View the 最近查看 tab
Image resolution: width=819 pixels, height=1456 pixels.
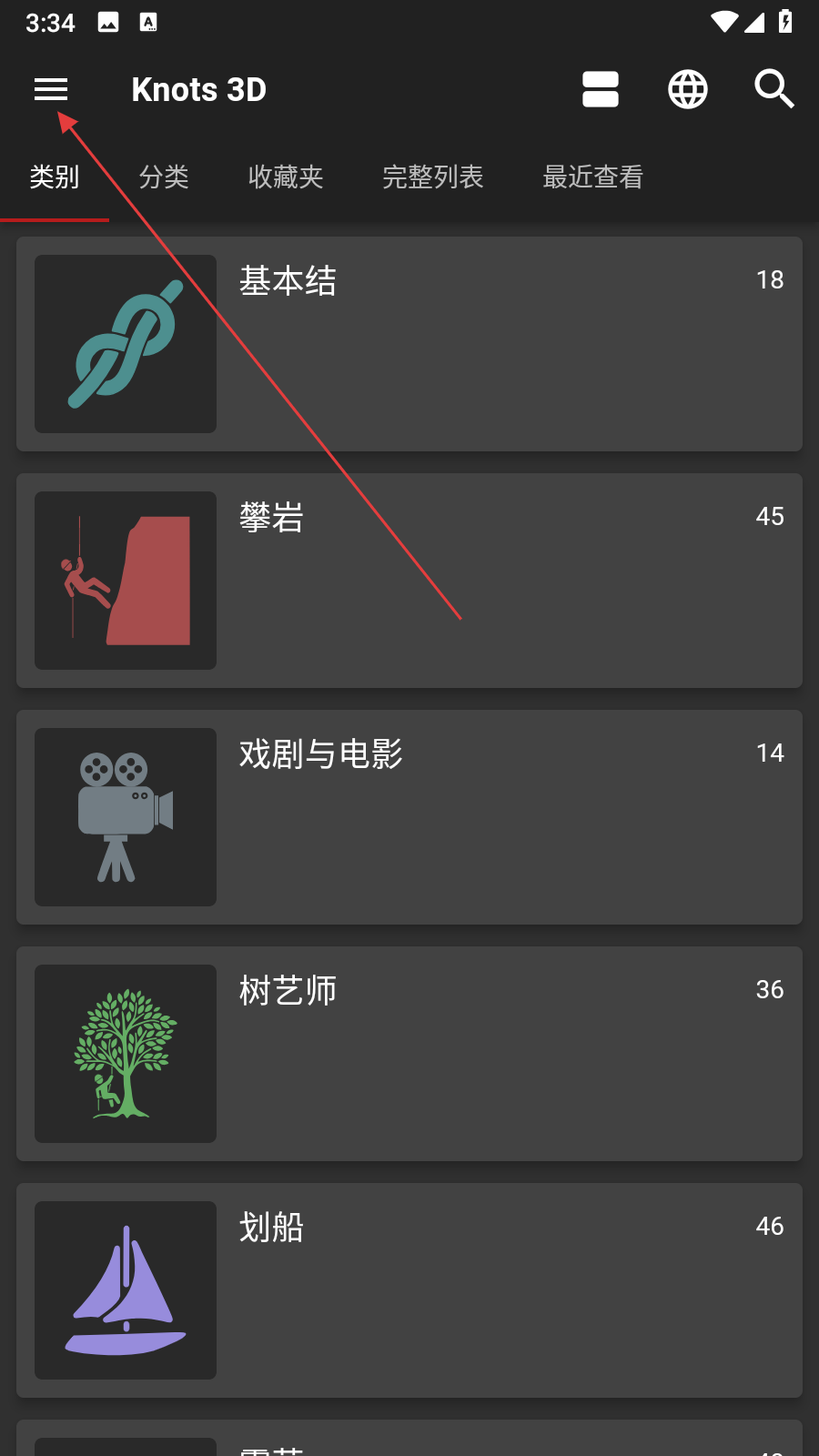(x=593, y=177)
